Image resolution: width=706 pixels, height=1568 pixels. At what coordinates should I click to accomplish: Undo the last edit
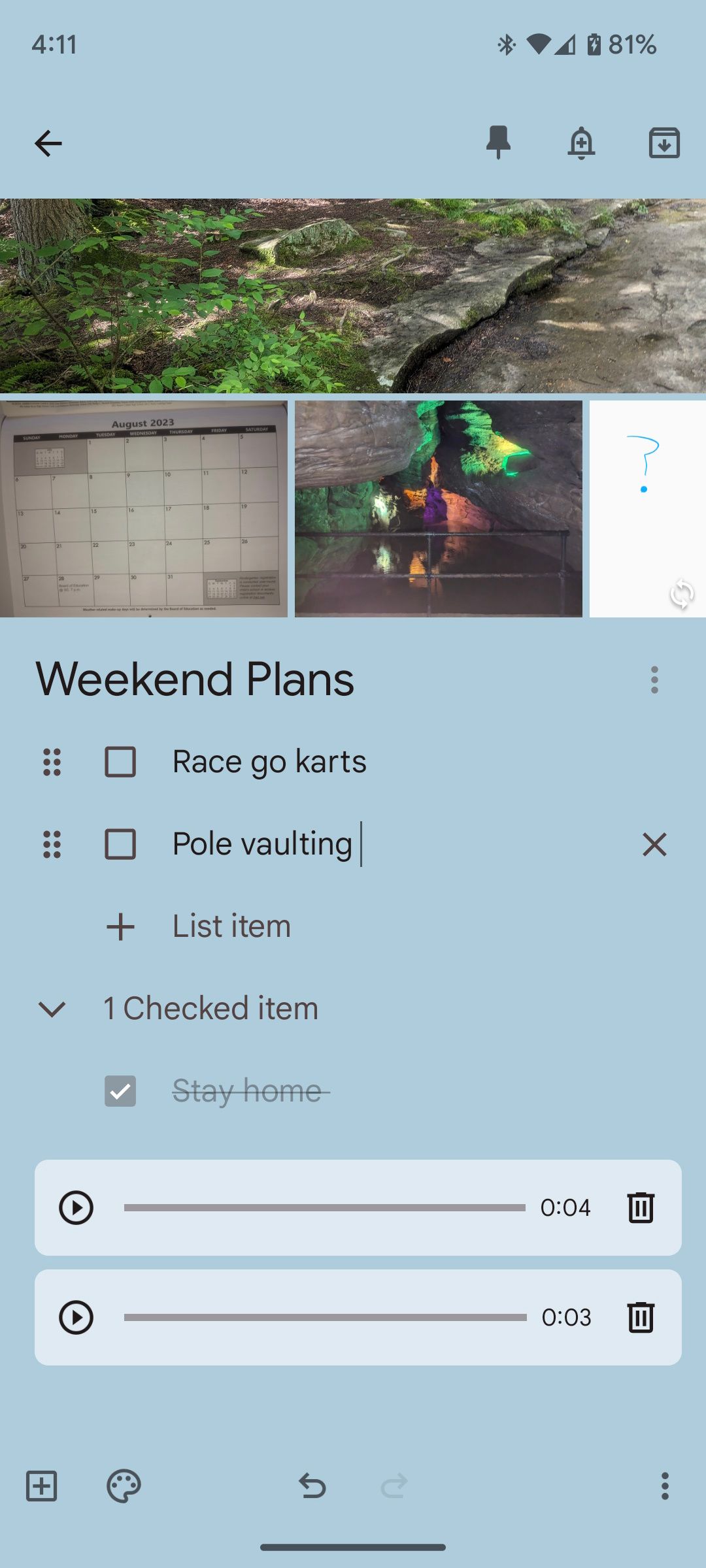tap(312, 1486)
